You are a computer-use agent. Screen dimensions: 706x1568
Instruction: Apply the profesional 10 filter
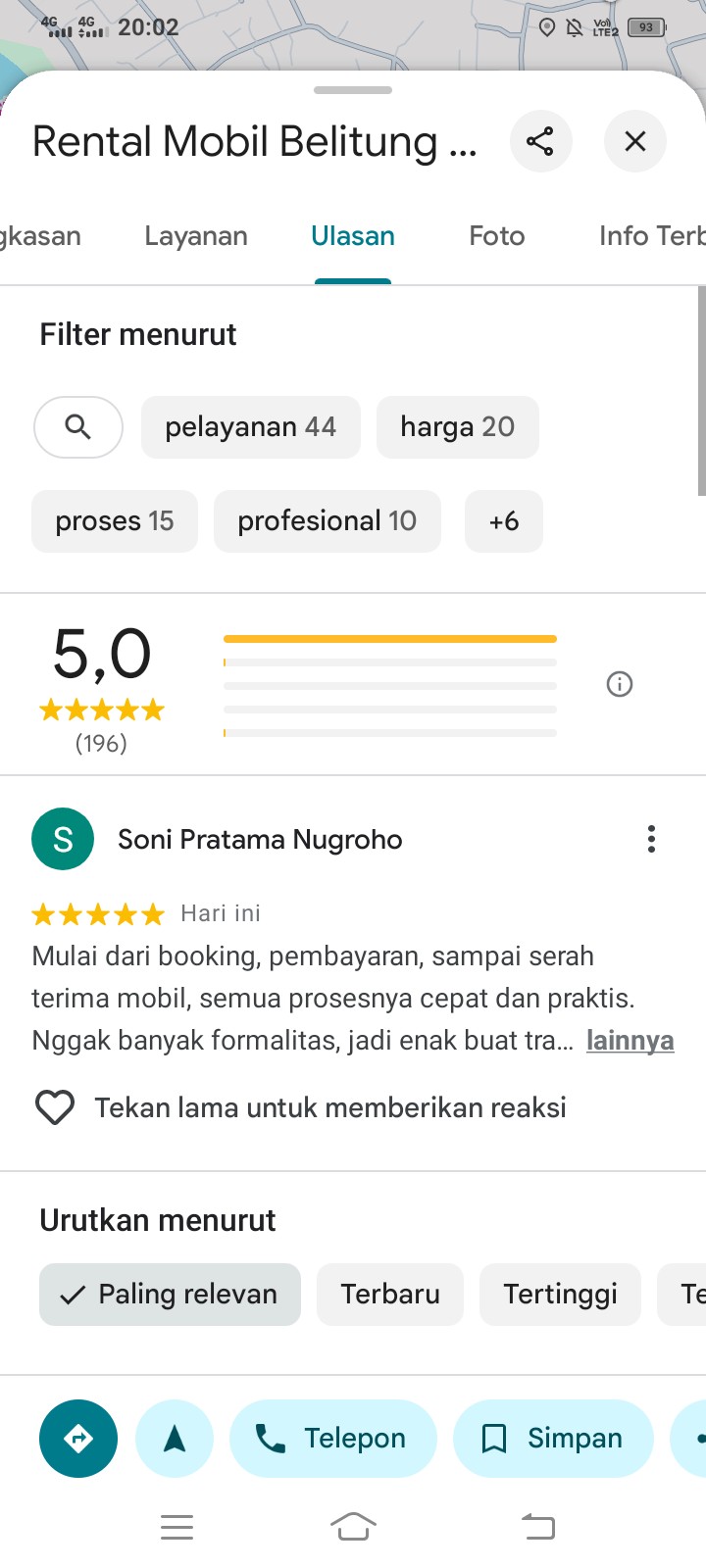(328, 521)
